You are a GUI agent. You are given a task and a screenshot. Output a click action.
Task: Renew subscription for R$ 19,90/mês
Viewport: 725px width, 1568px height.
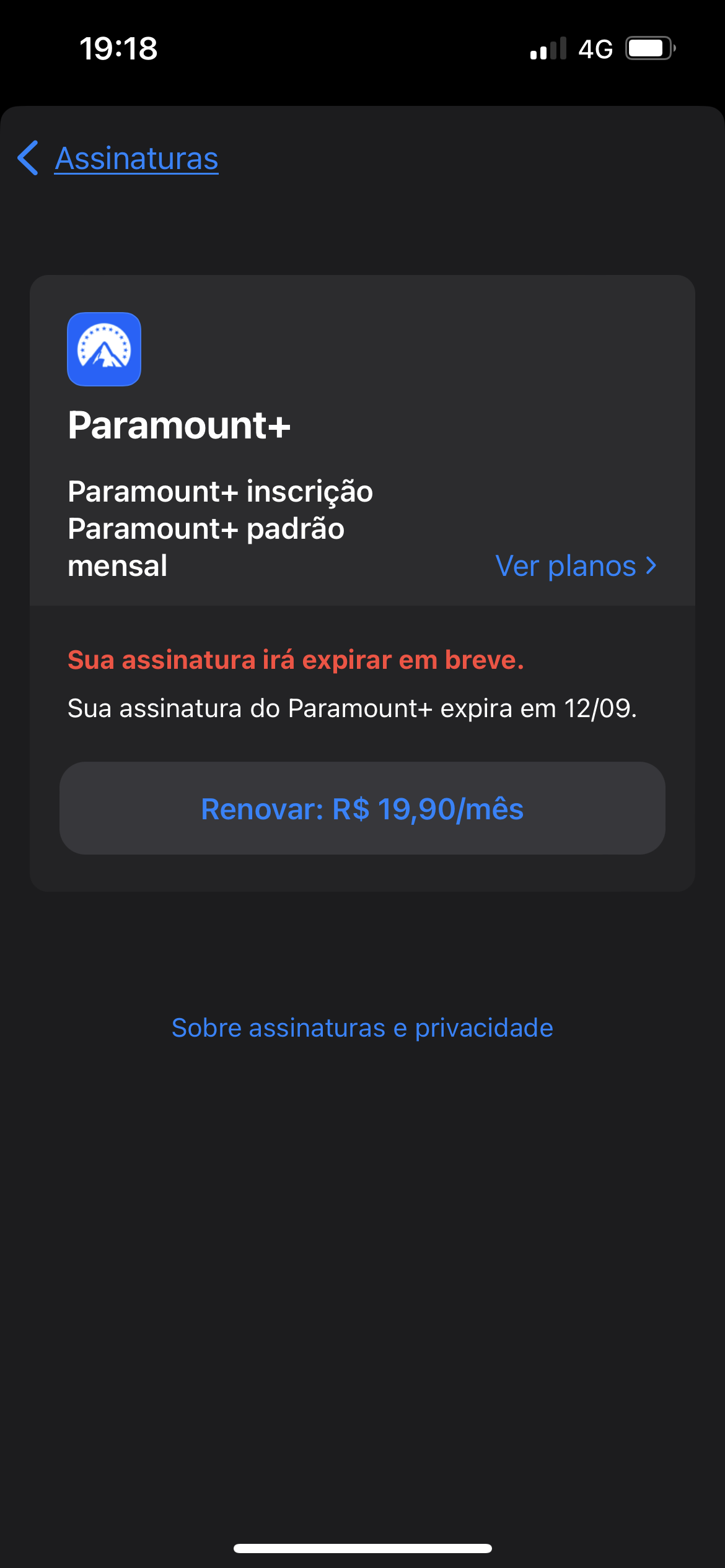[362, 808]
